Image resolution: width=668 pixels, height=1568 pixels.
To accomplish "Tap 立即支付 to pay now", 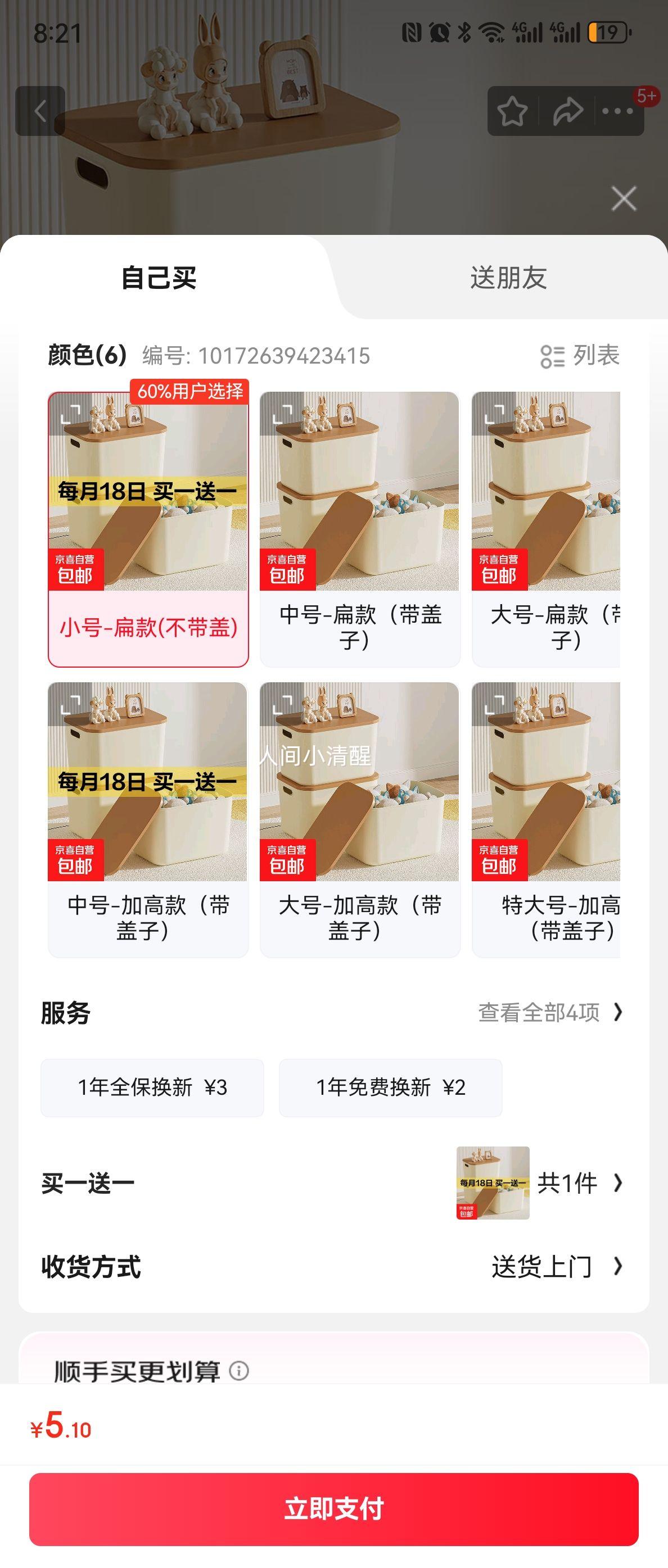I will coord(333,1509).
